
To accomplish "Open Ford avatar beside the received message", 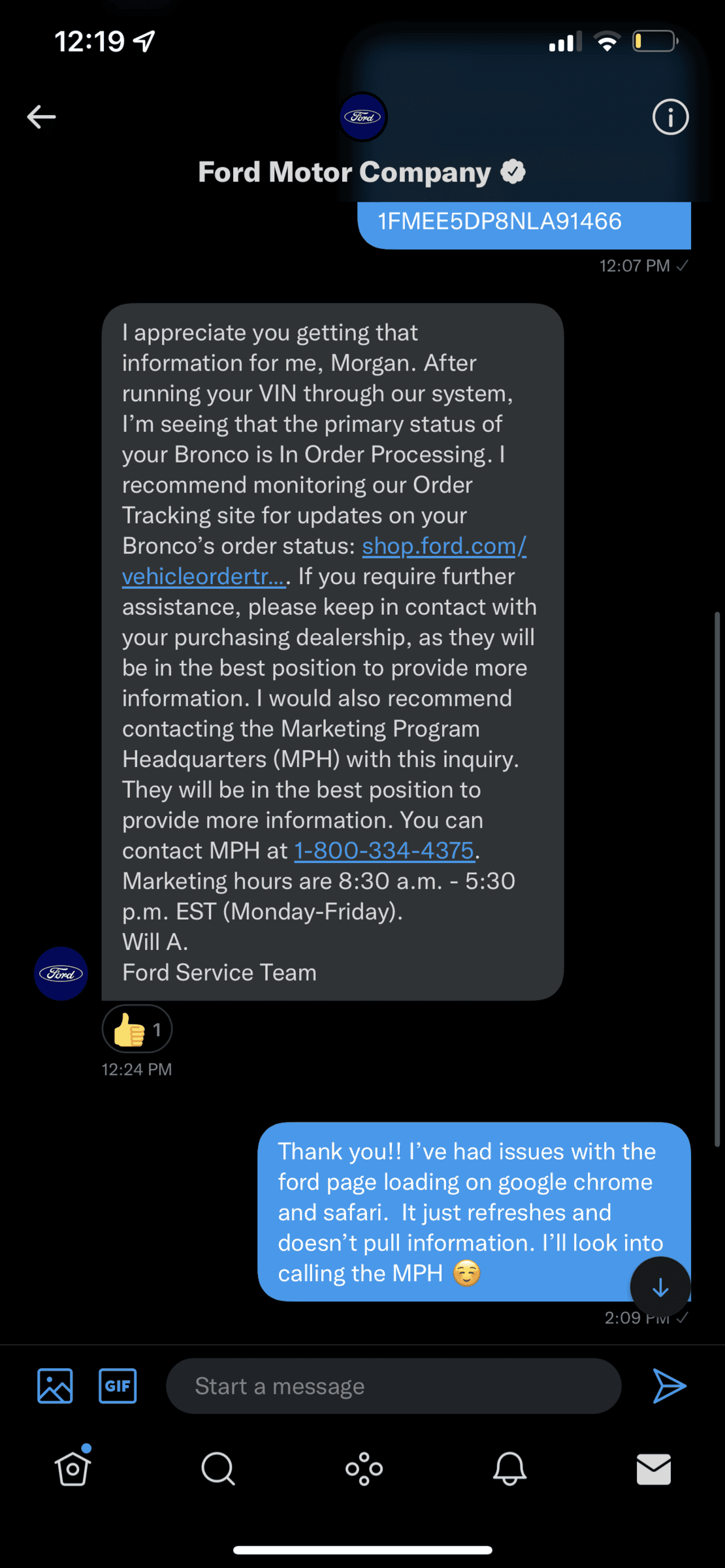I will (x=61, y=973).
